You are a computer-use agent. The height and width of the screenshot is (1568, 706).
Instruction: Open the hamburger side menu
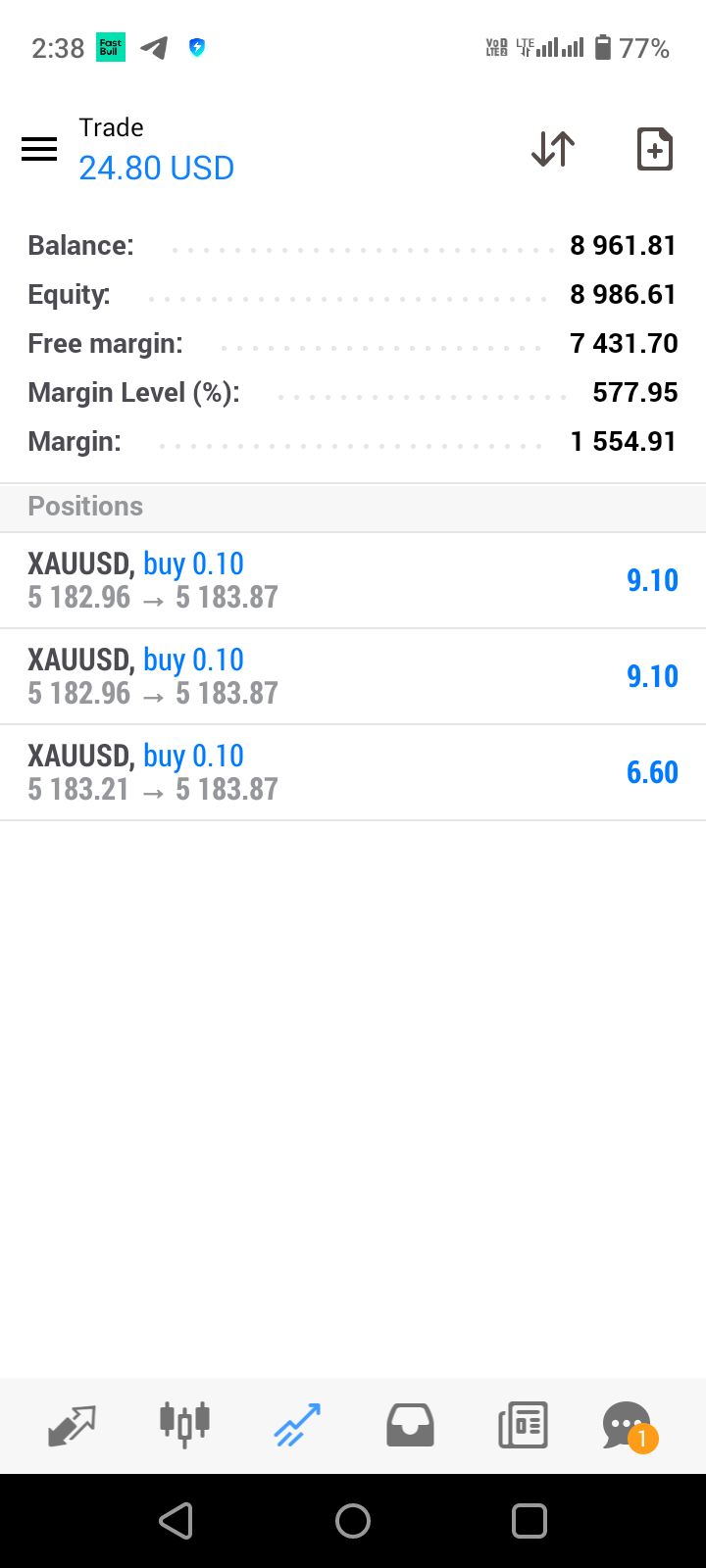(x=39, y=149)
